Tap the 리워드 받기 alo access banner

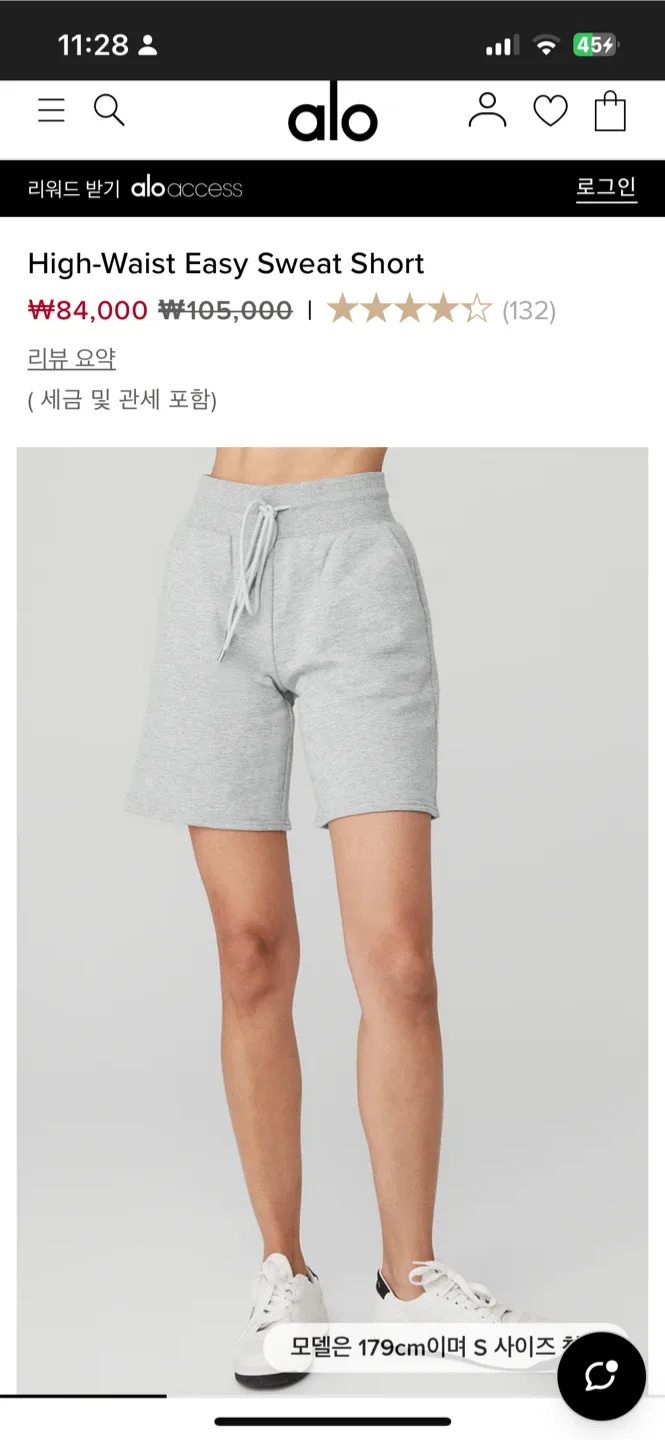(136, 188)
